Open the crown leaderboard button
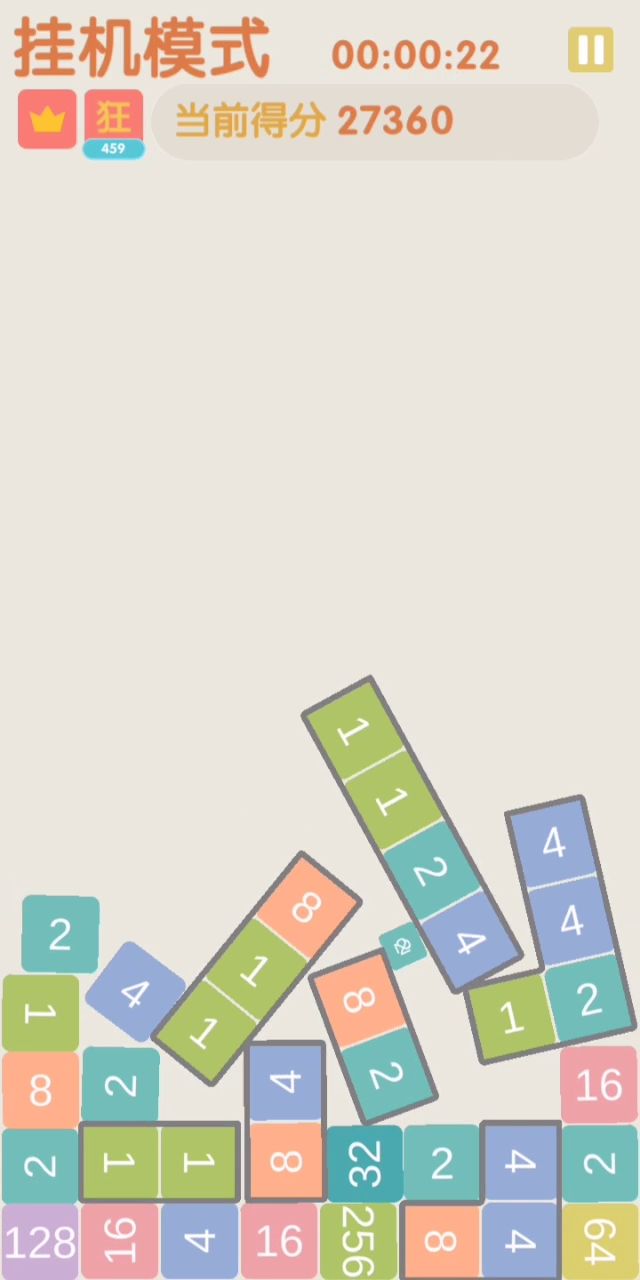This screenshot has height=1280, width=640. click(47, 119)
